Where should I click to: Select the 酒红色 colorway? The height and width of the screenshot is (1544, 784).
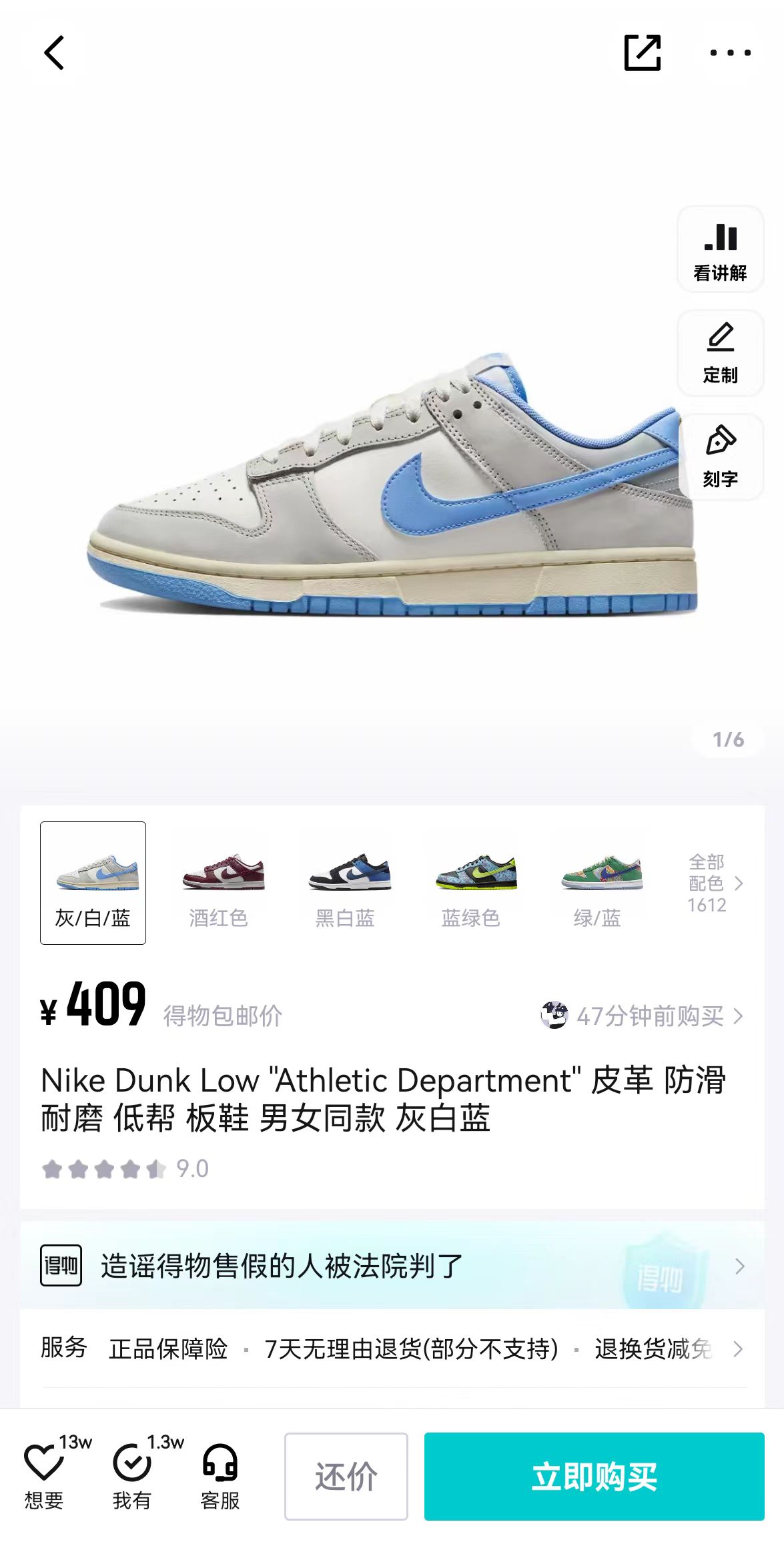(x=219, y=883)
